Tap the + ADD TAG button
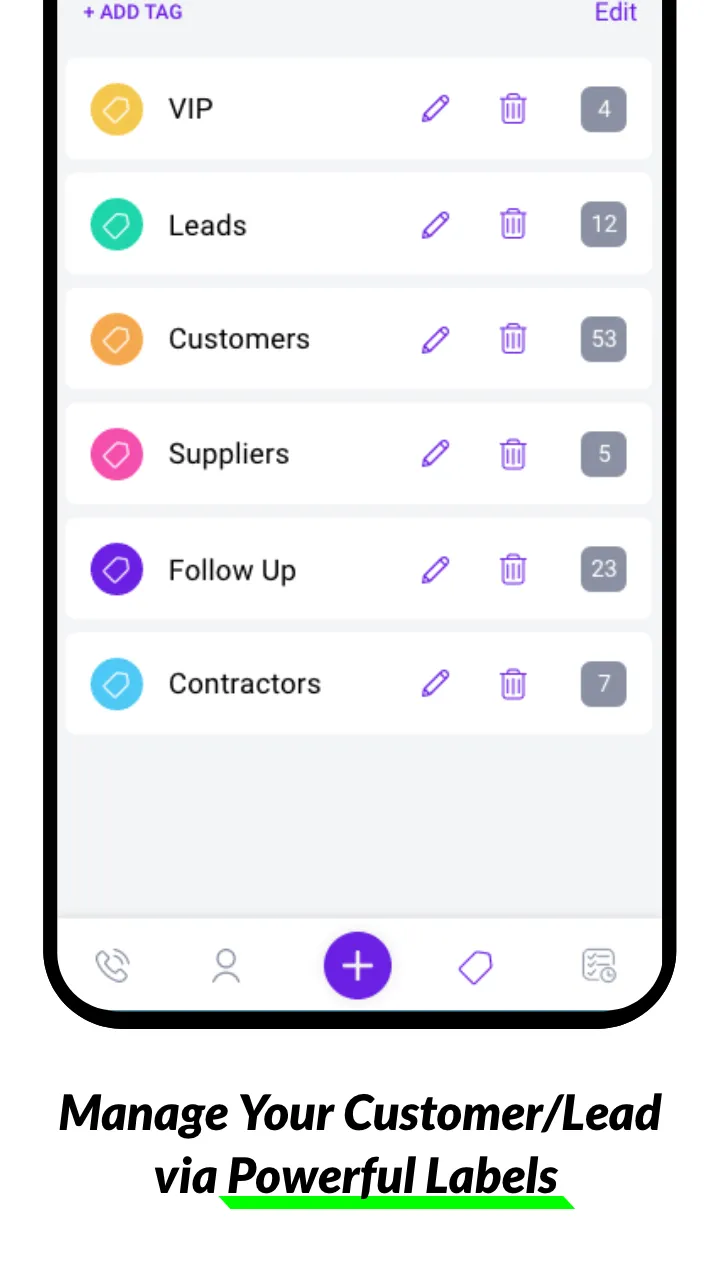 click(132, 12)
